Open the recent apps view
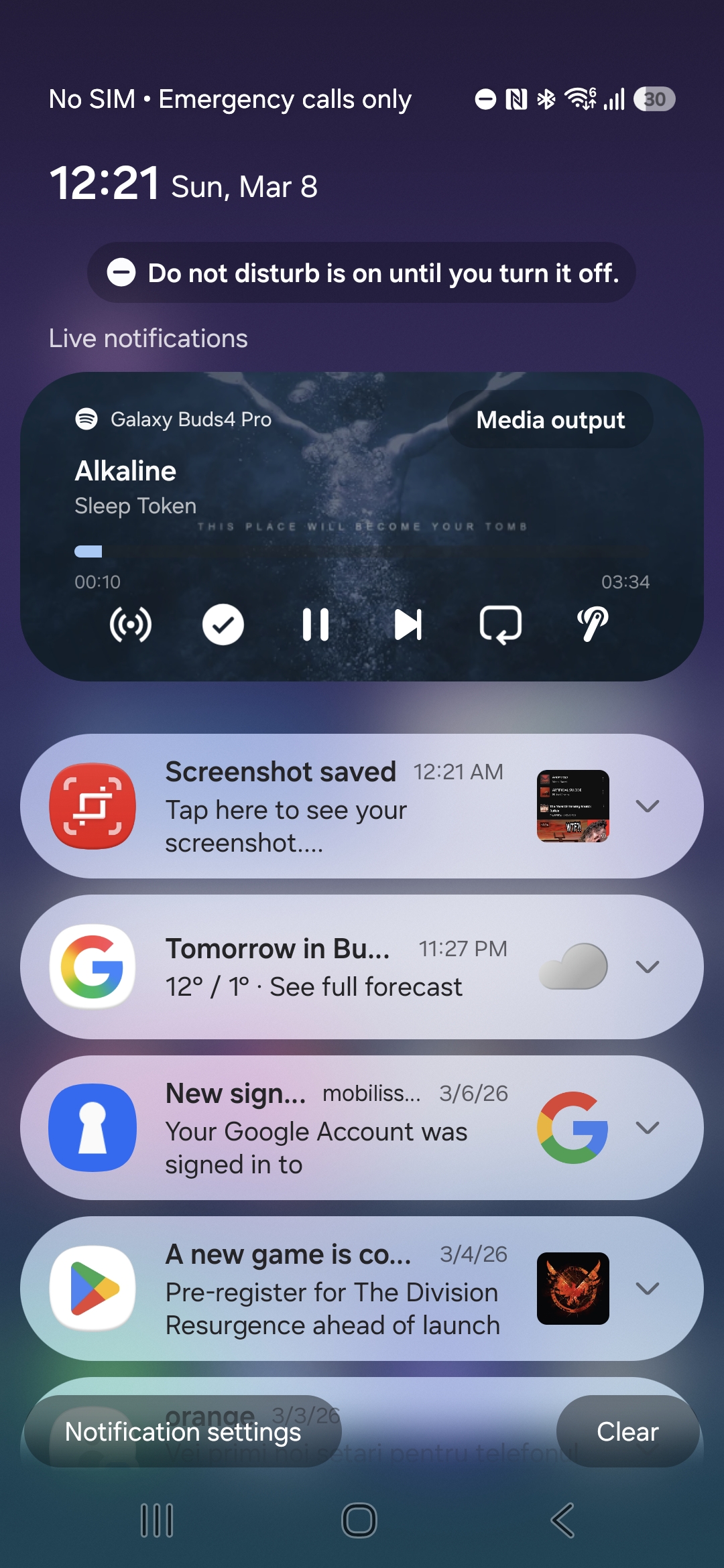The image size is (724, 1568). 158,1520
